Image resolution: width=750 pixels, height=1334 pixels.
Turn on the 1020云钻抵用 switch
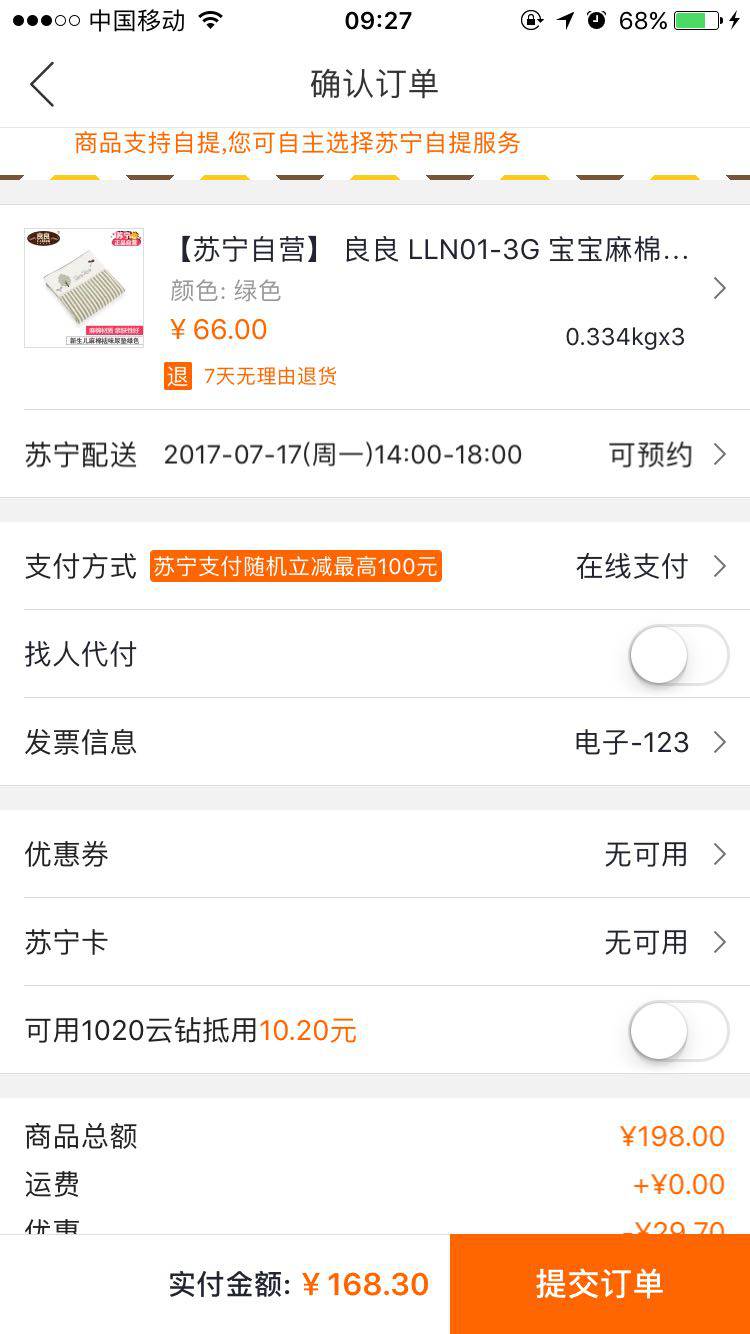678,1031
